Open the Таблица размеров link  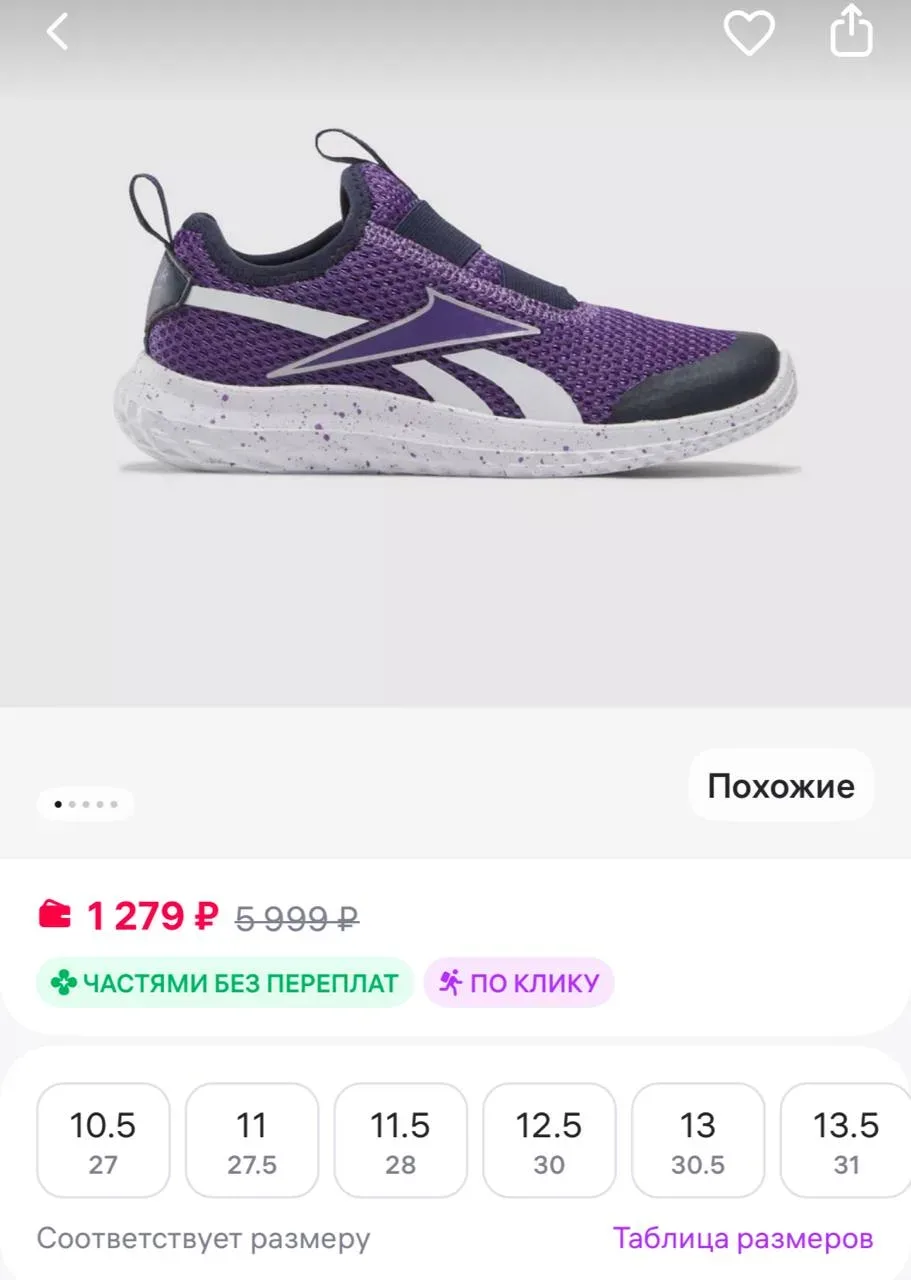743,1239
